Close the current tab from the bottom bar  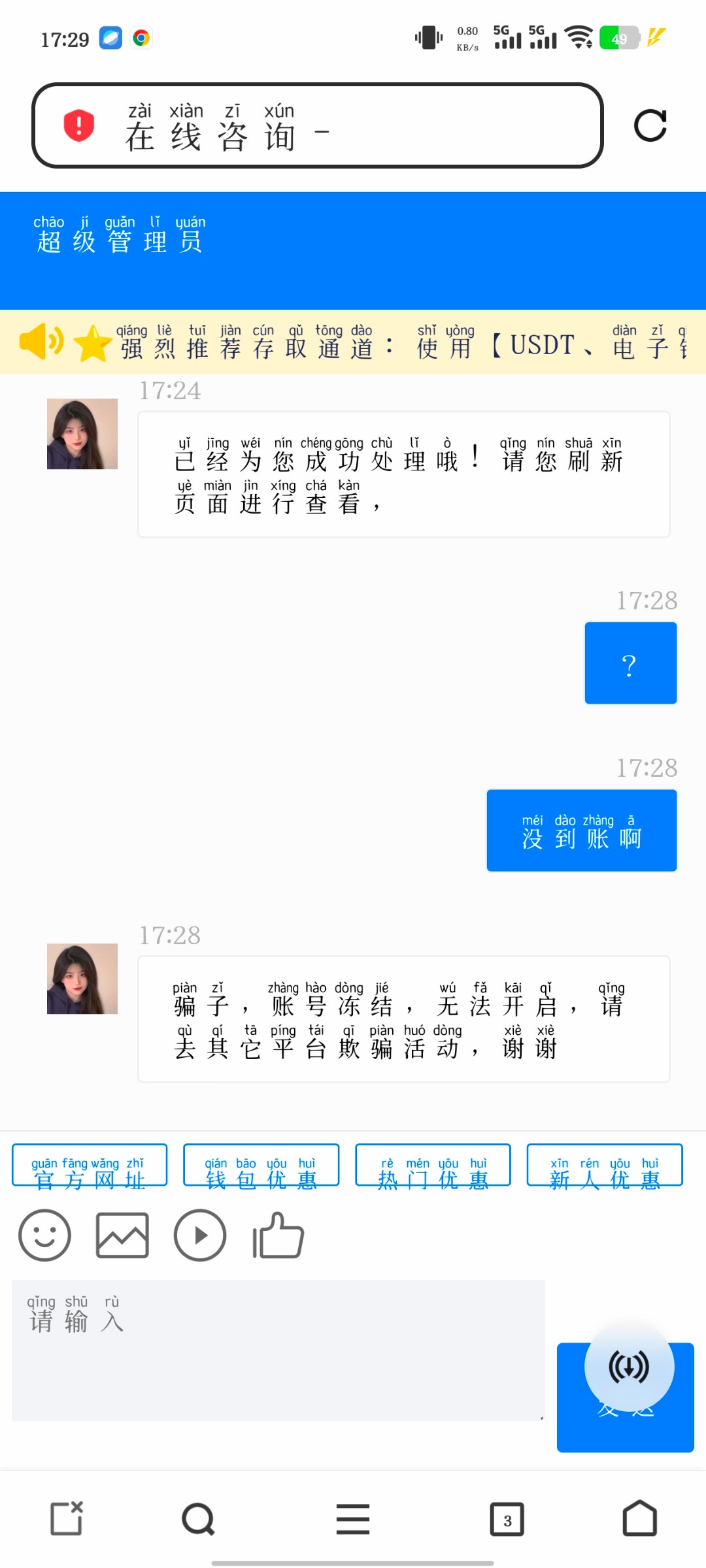[x=67, y=1519]
